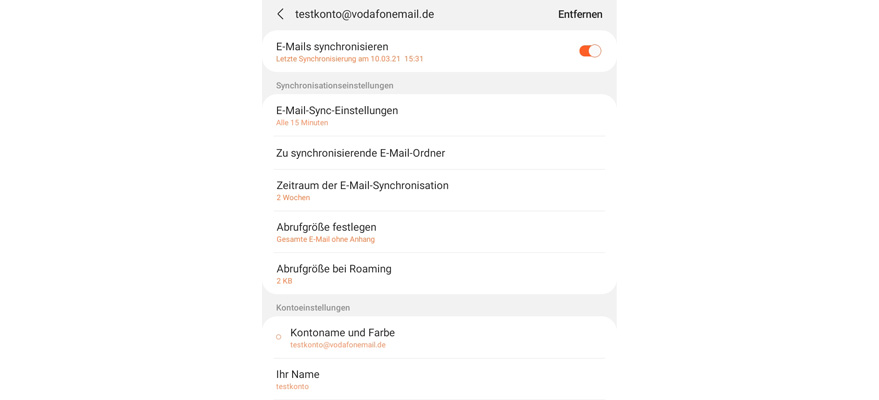Edit Kontoname und Farbe
879x400 pixels.
pos(438,338)
